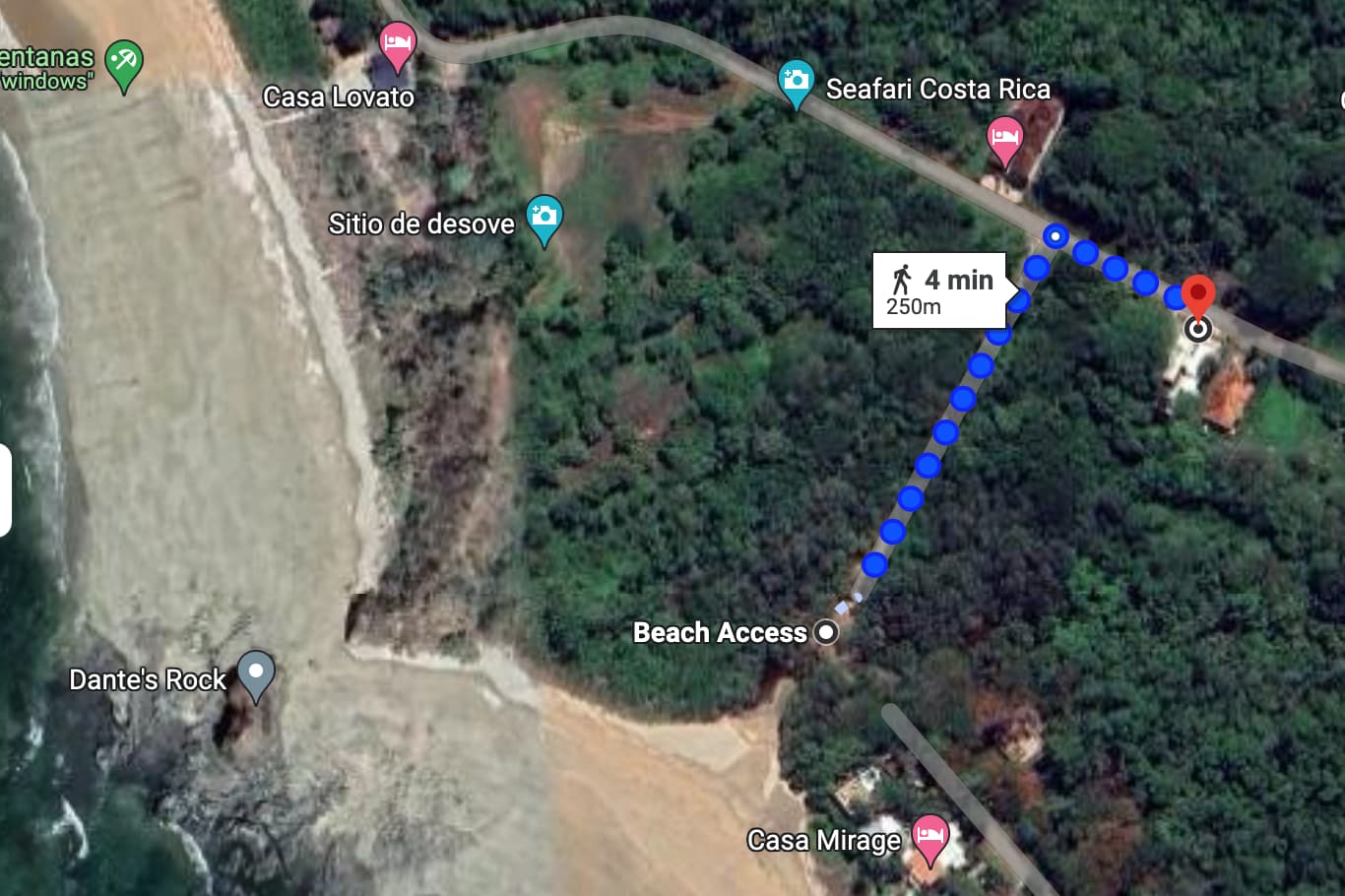
Task: Open the Casa Lovato lodging pin
Action: click(397, 45)
